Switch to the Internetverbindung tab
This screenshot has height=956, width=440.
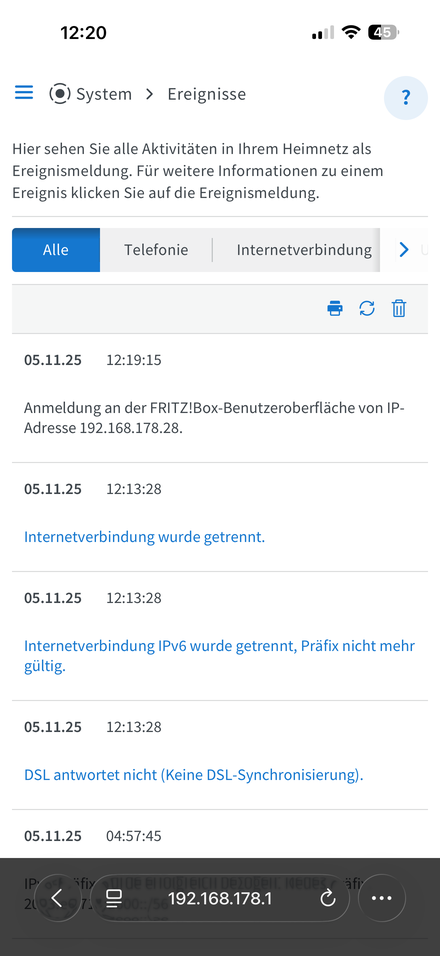pos(304,250)
